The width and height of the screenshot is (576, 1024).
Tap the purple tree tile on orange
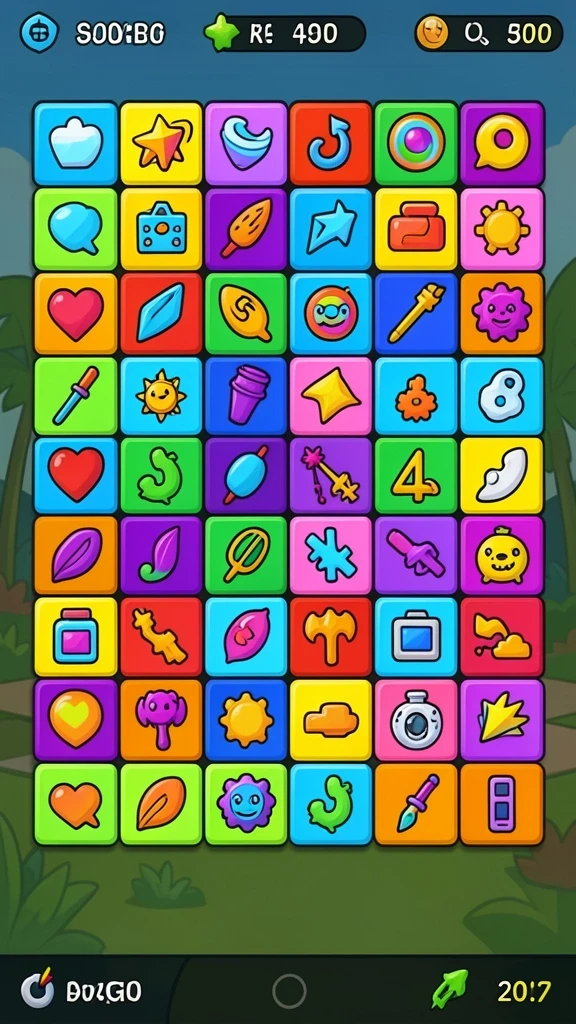[161, 720]
